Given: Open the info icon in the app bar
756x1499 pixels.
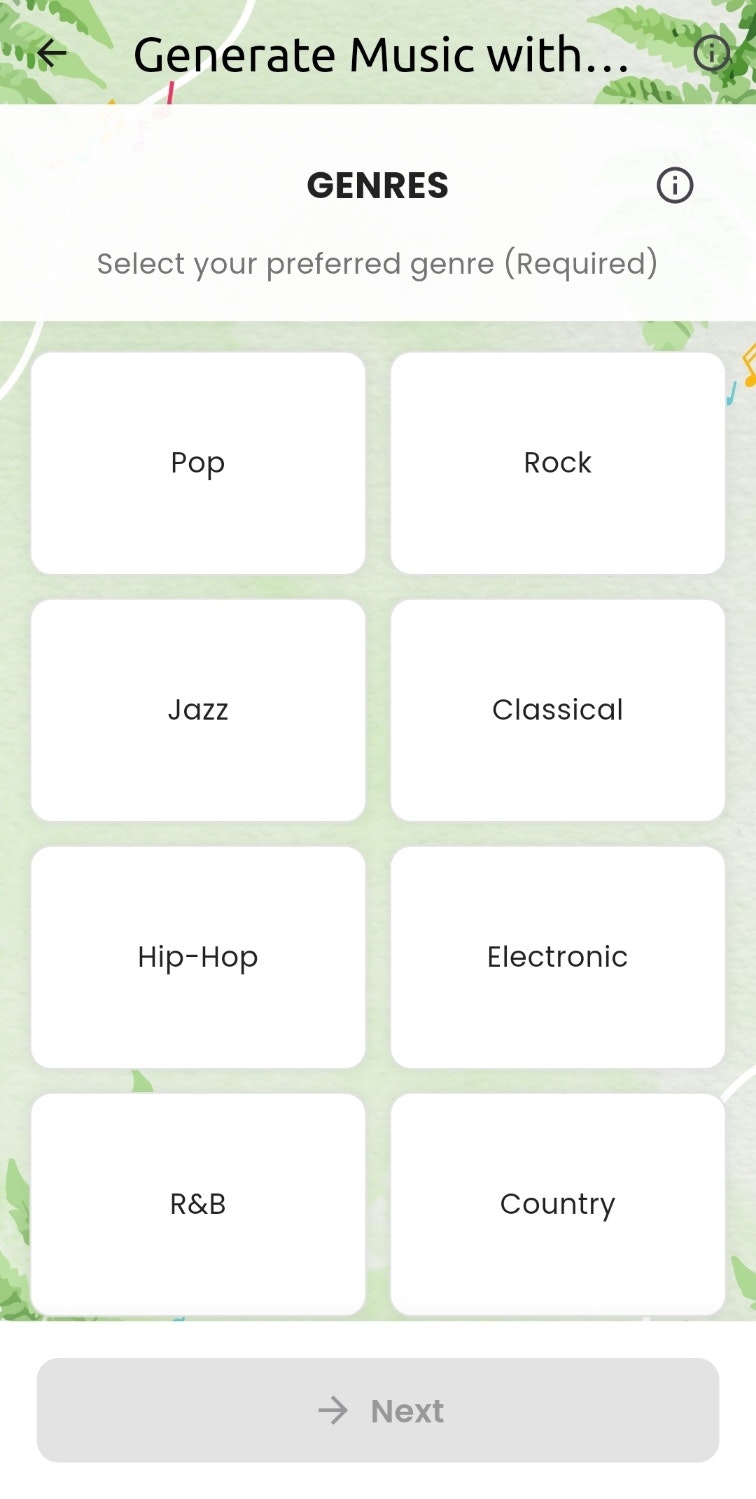Looking at the screenshot, I should [x=712, y=53].
